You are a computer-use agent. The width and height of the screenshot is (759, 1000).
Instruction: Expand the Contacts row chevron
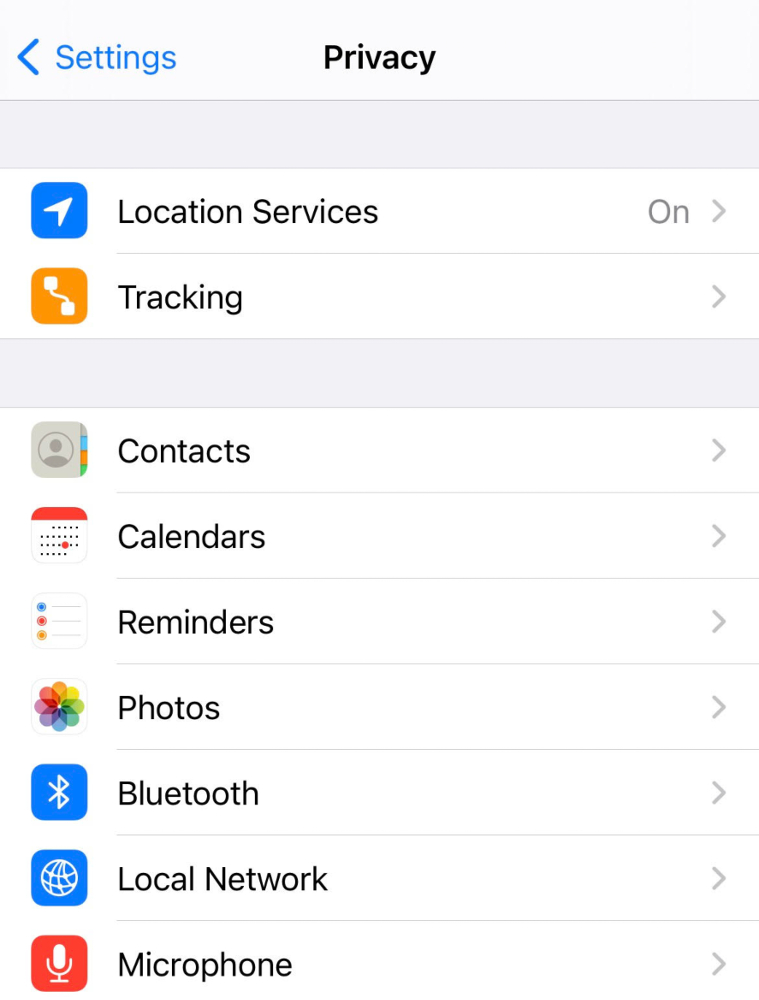click(x=718, y=450)
